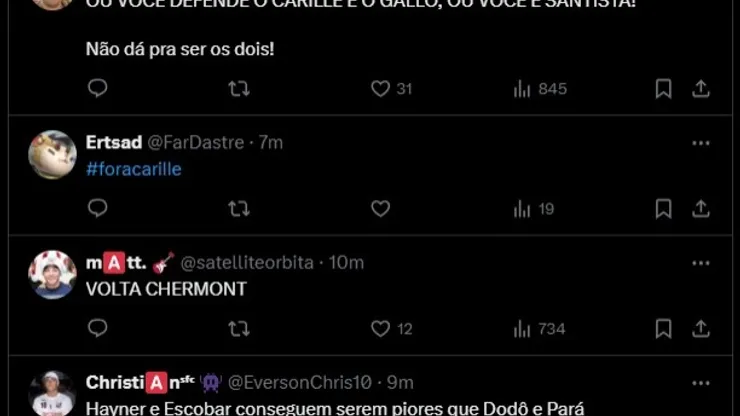Share the post with 845 views
740x416 pixels.
click(701, 88)
